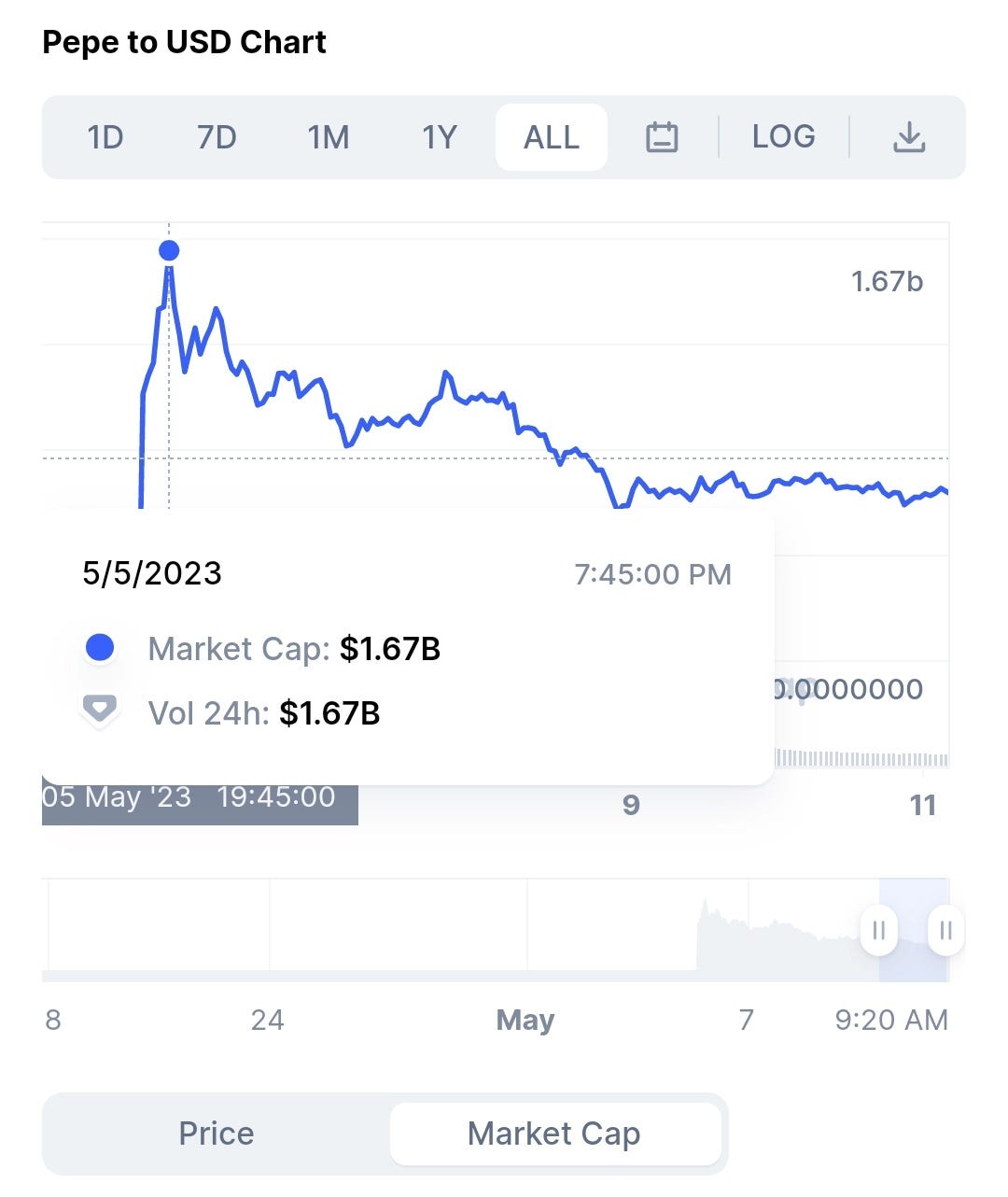Choose the 1M time range
This screenshot has height=1197, width=1008.
(x=329, y=137)
